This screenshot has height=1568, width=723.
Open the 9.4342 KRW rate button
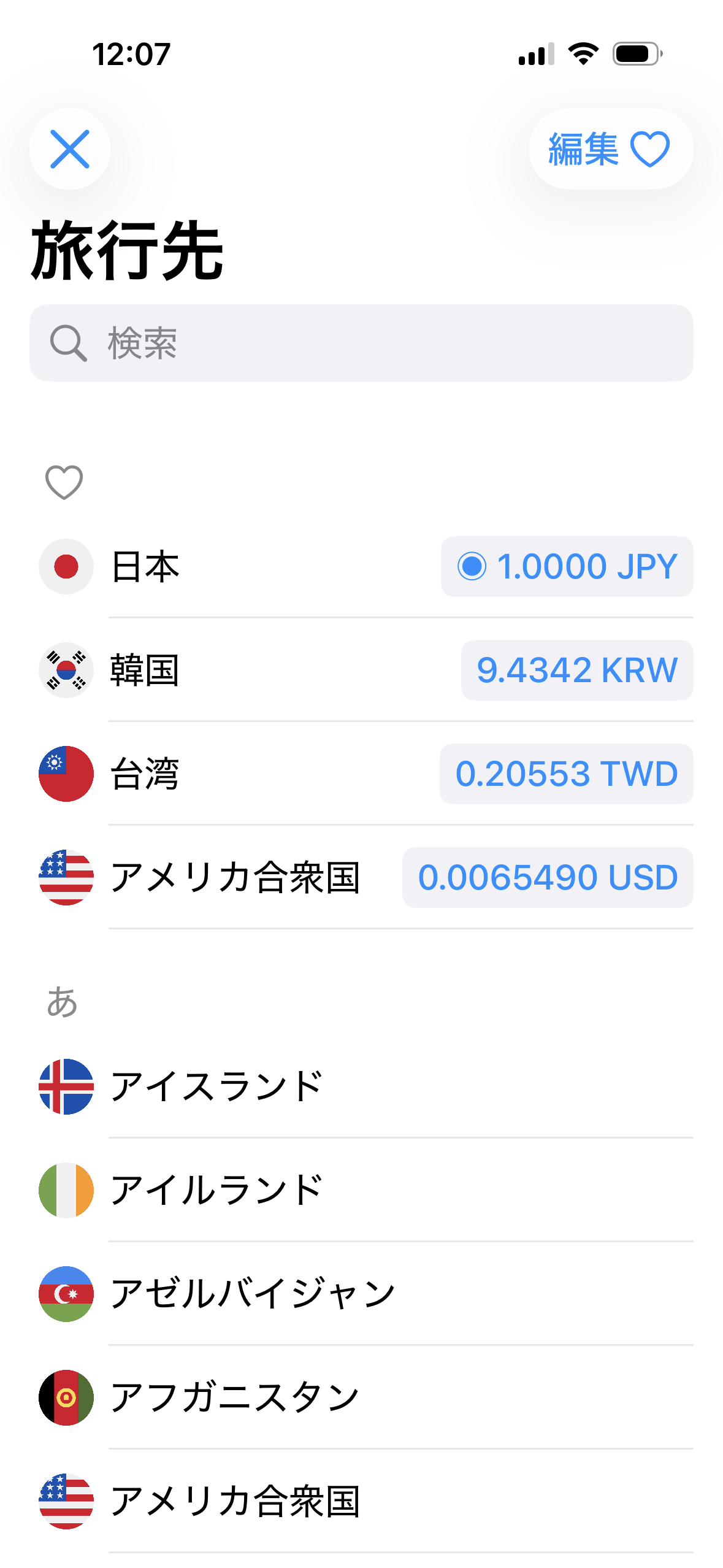576,671
